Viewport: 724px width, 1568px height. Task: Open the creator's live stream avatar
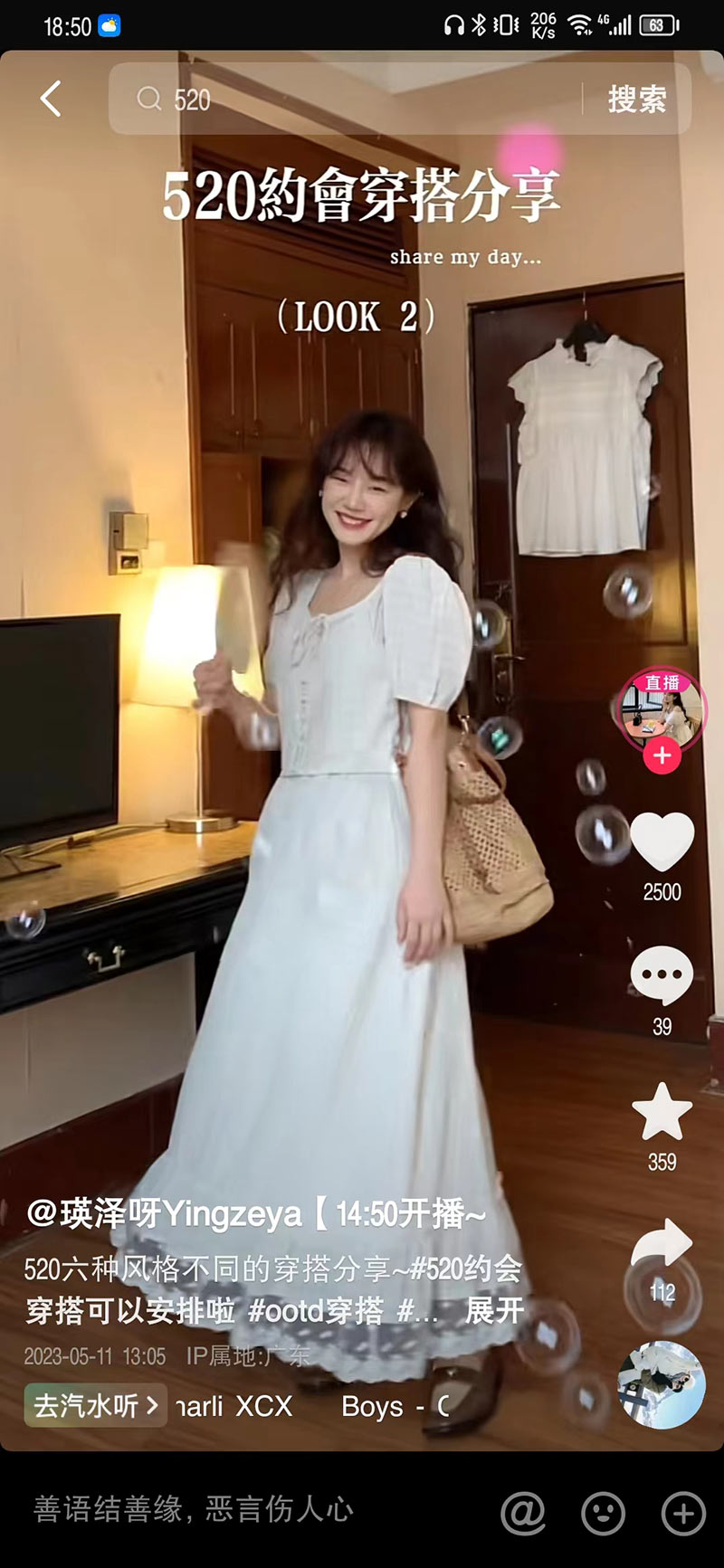tap(662, 708)
